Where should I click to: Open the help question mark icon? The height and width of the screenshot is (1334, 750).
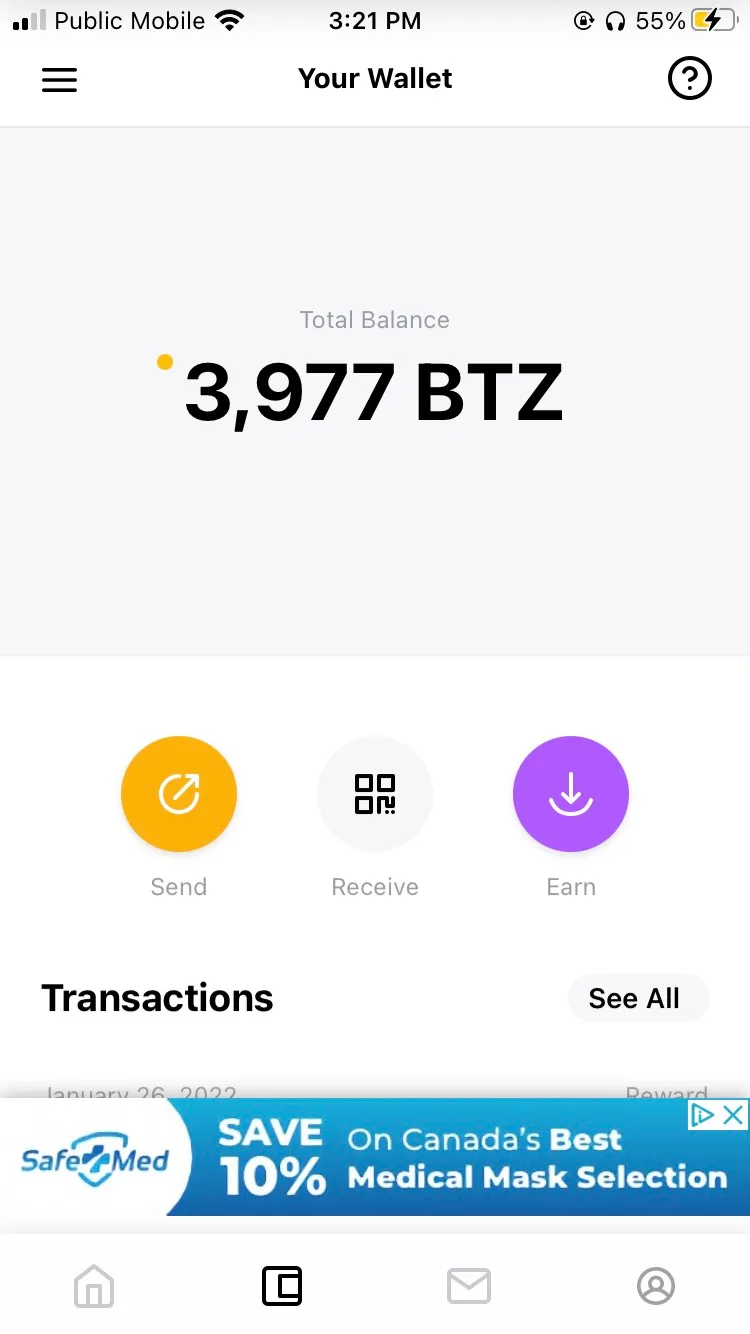[x=689, y=79]
